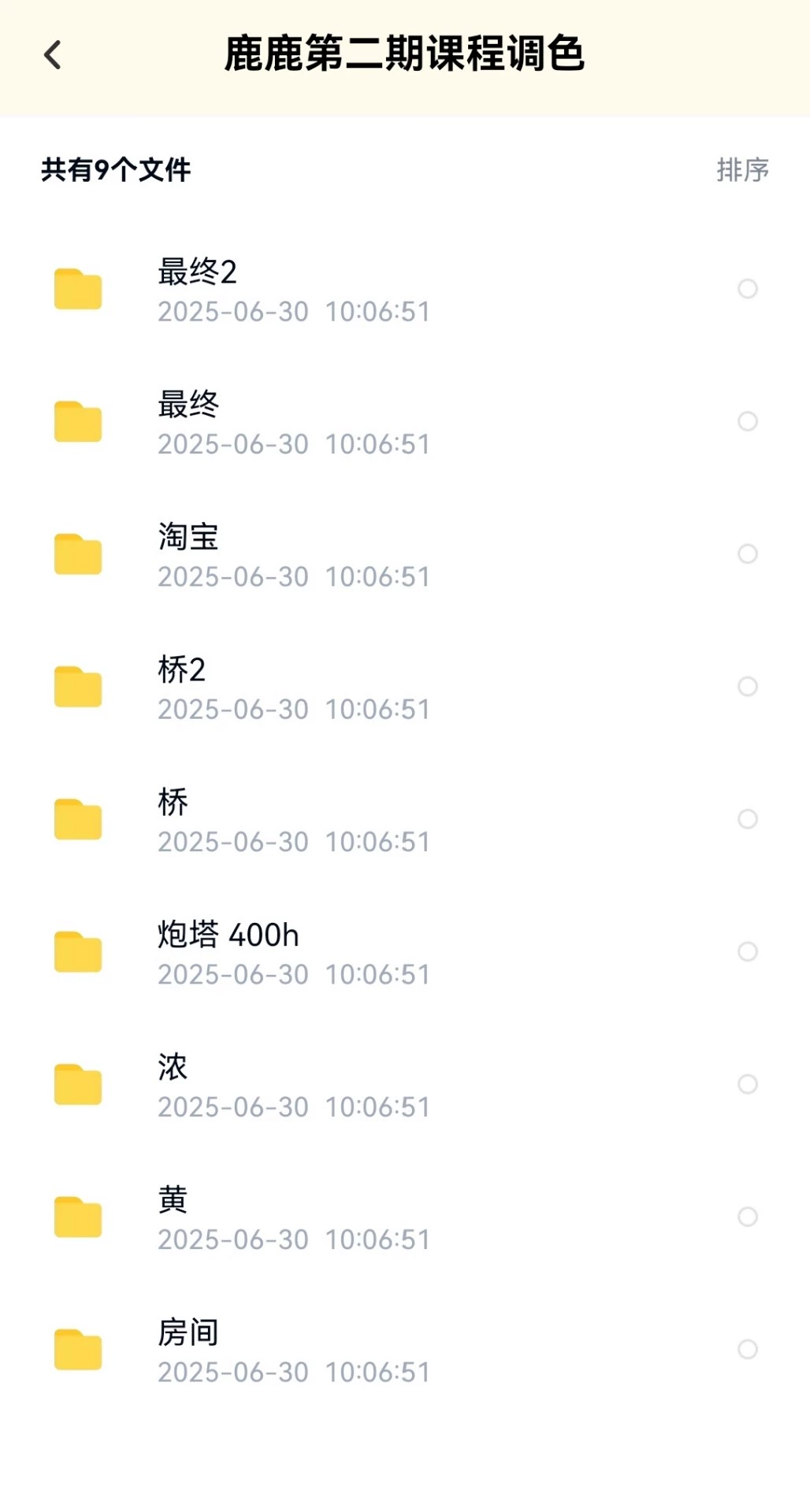Open the 桥 folder
Viewport: 810px width, 1512px height.
click(x=173, y=802)
